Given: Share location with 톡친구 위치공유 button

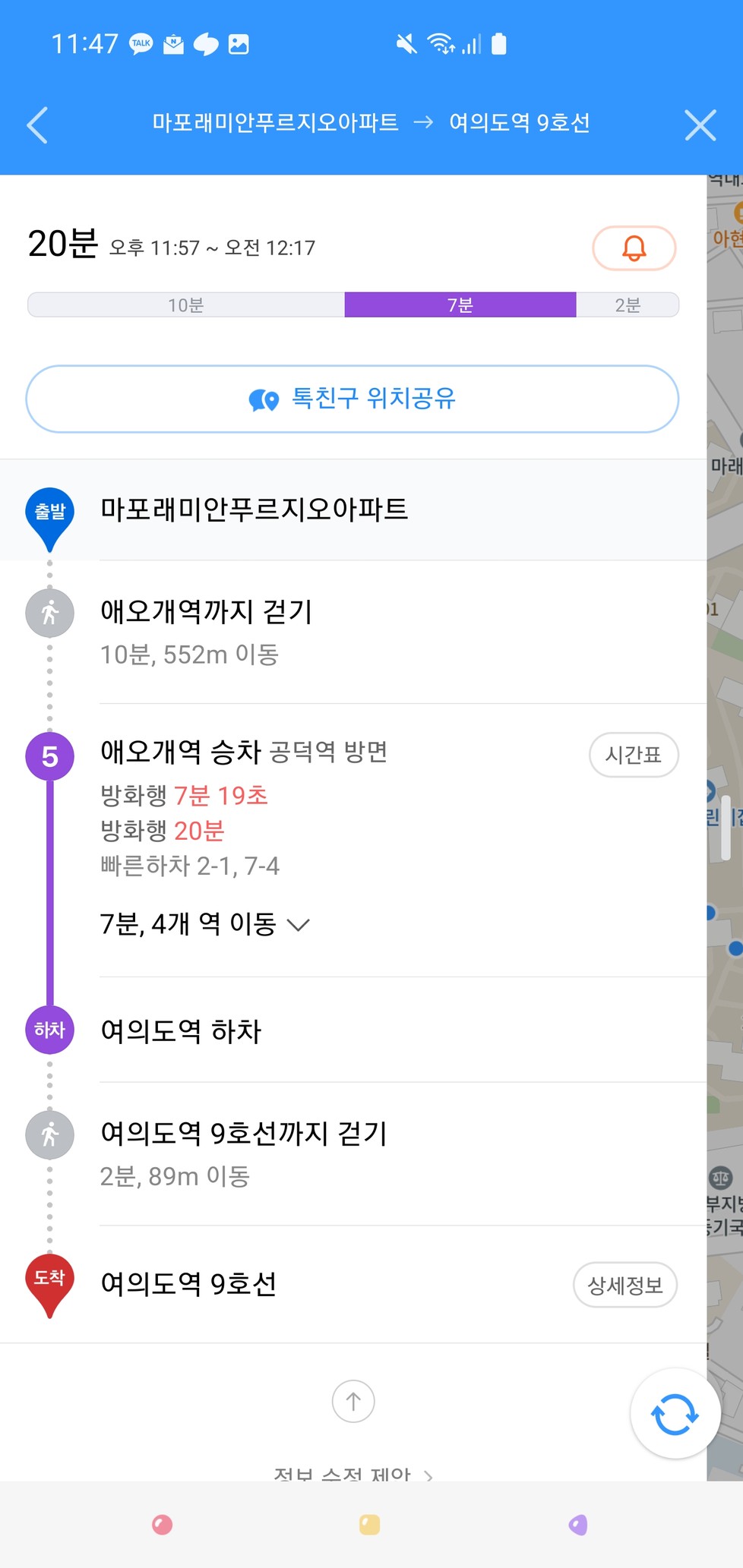Looking at the screenshot, I should click(353, 399).
